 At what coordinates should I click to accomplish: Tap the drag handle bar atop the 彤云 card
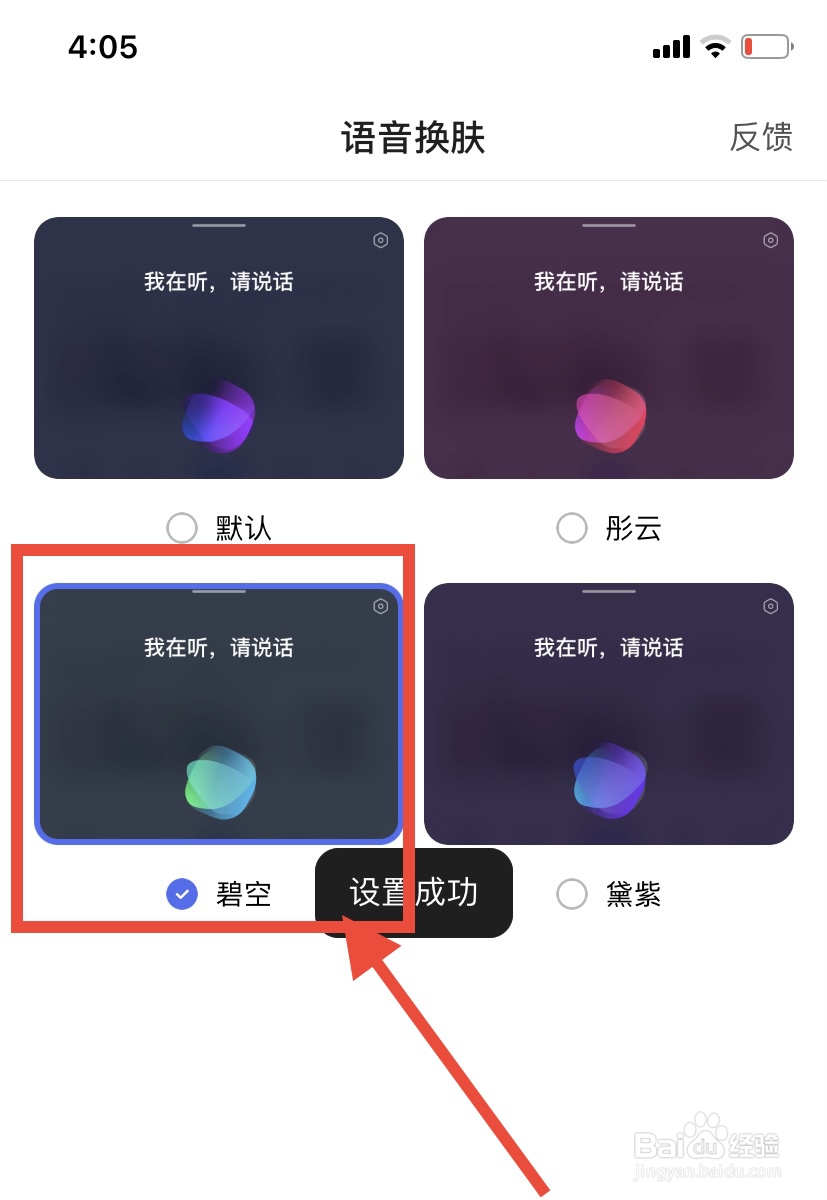(x=609, y=225)
